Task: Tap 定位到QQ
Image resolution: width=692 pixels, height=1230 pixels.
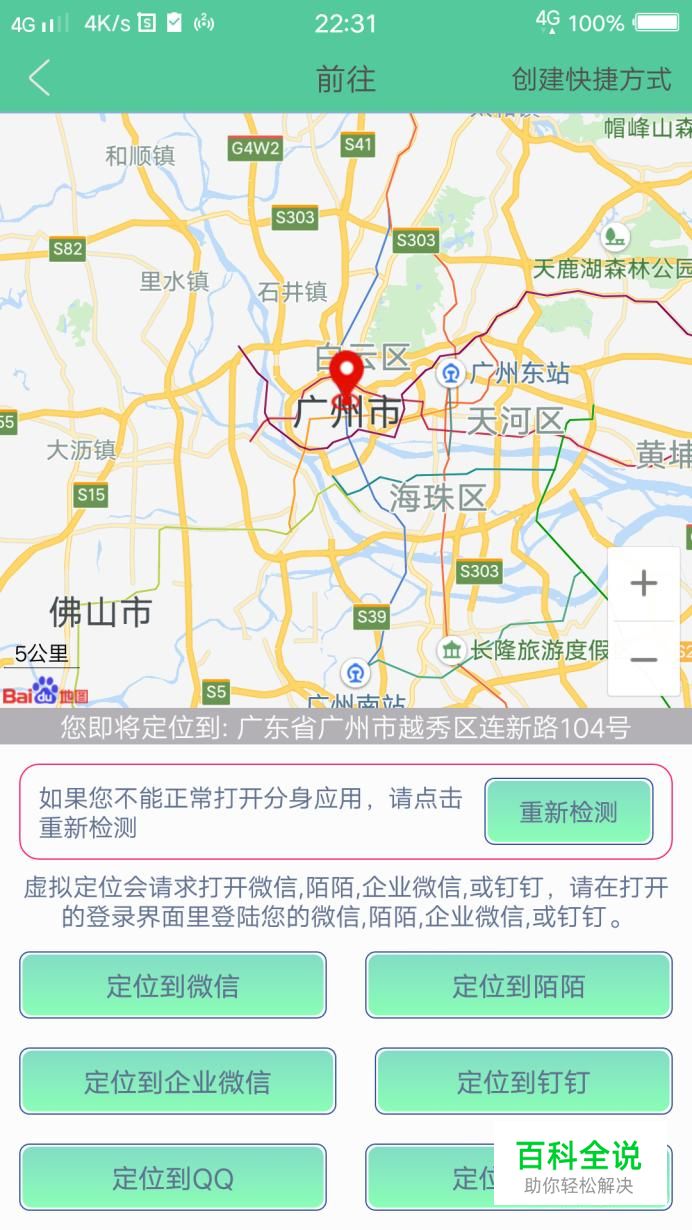Action: (173, 1177)
